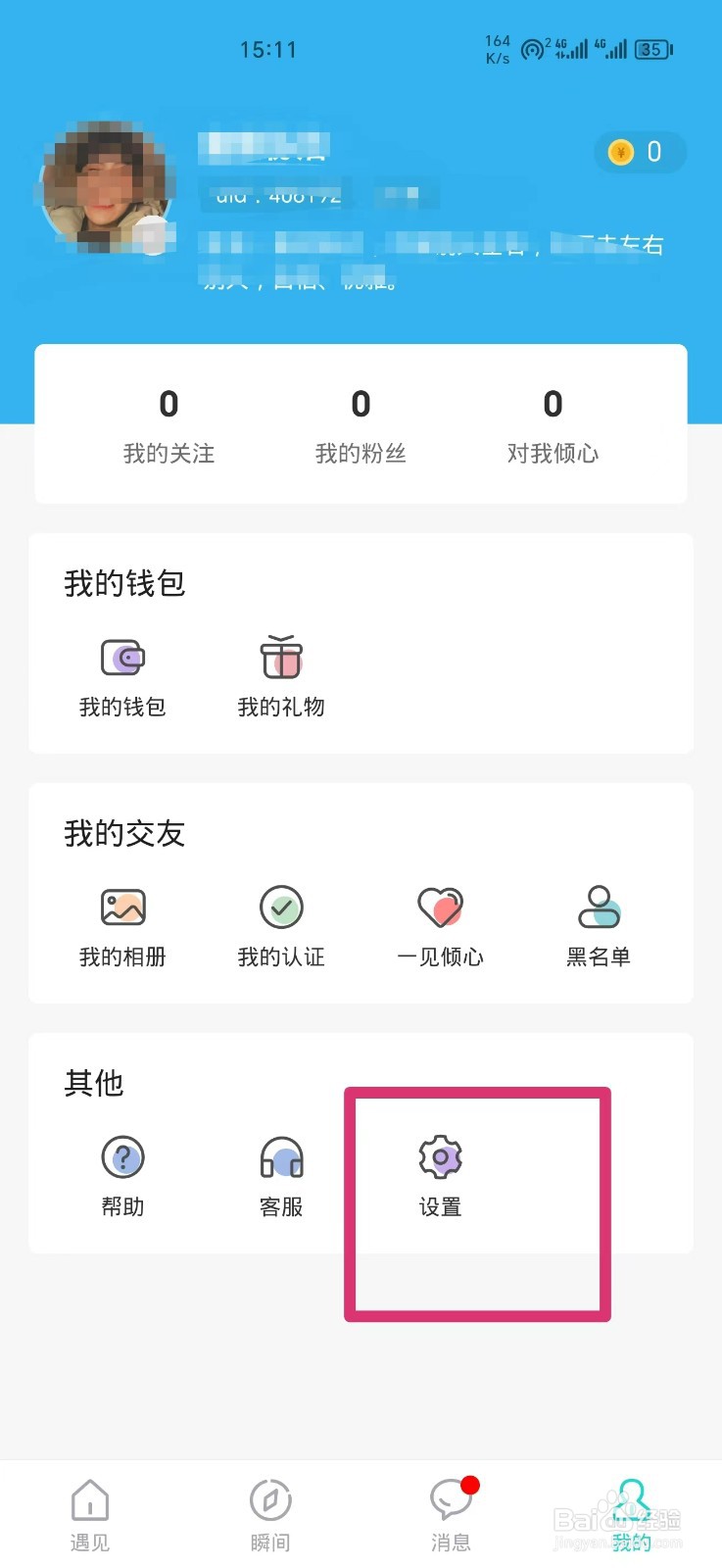This screenshot has height=1568, width=722.
Task: Open the 帮助 help icon
Action: tap(121, 1156)
